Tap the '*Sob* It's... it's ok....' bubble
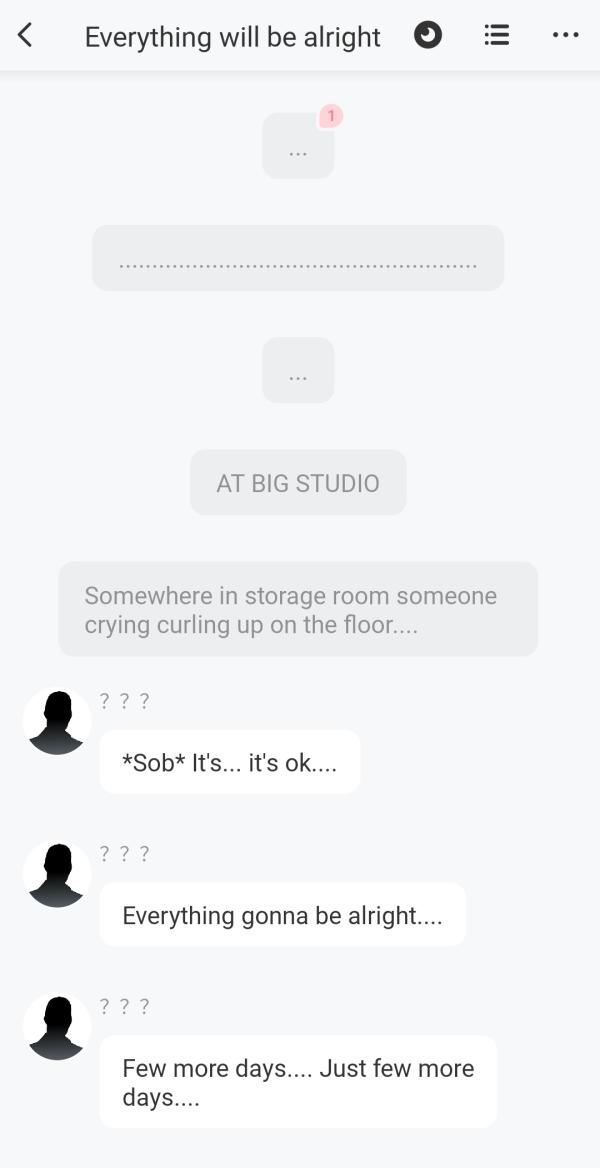Screen dimensions: 600x1168 (229, 762)
